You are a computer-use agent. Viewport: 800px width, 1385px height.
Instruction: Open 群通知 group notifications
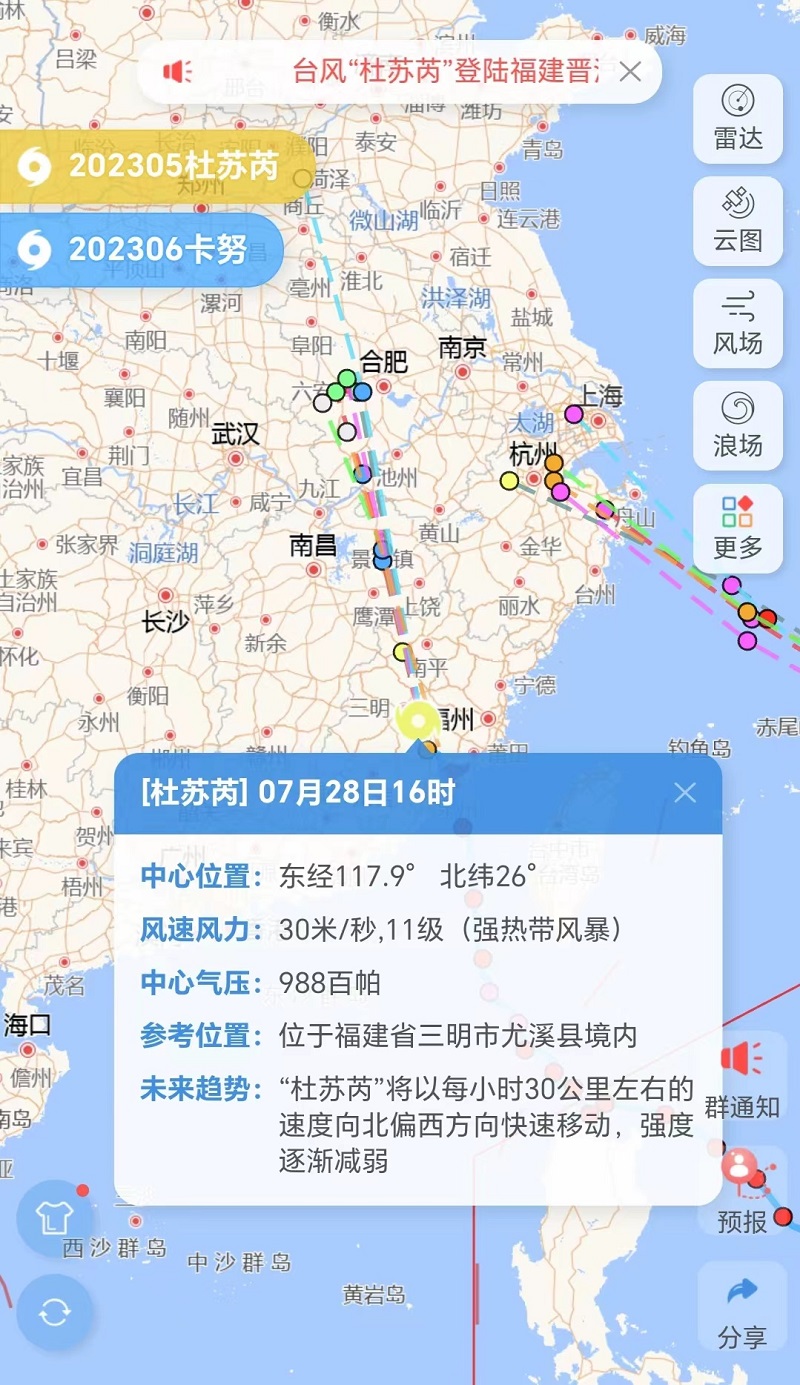[x=742, y=1080]
